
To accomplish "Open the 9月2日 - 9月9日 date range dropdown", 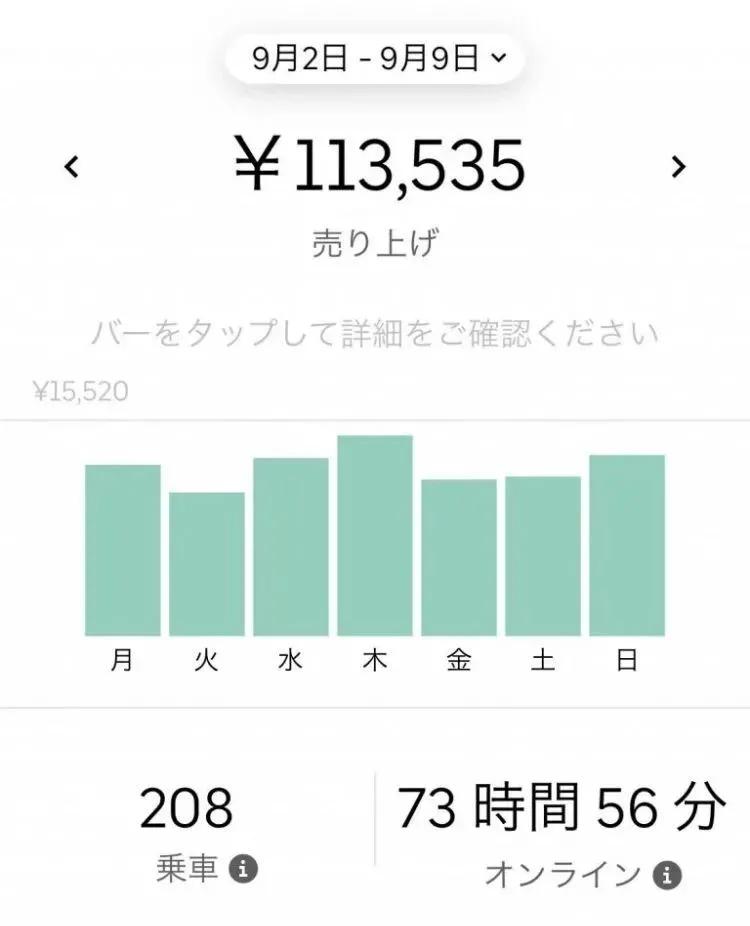I will [x=377, y=59].
